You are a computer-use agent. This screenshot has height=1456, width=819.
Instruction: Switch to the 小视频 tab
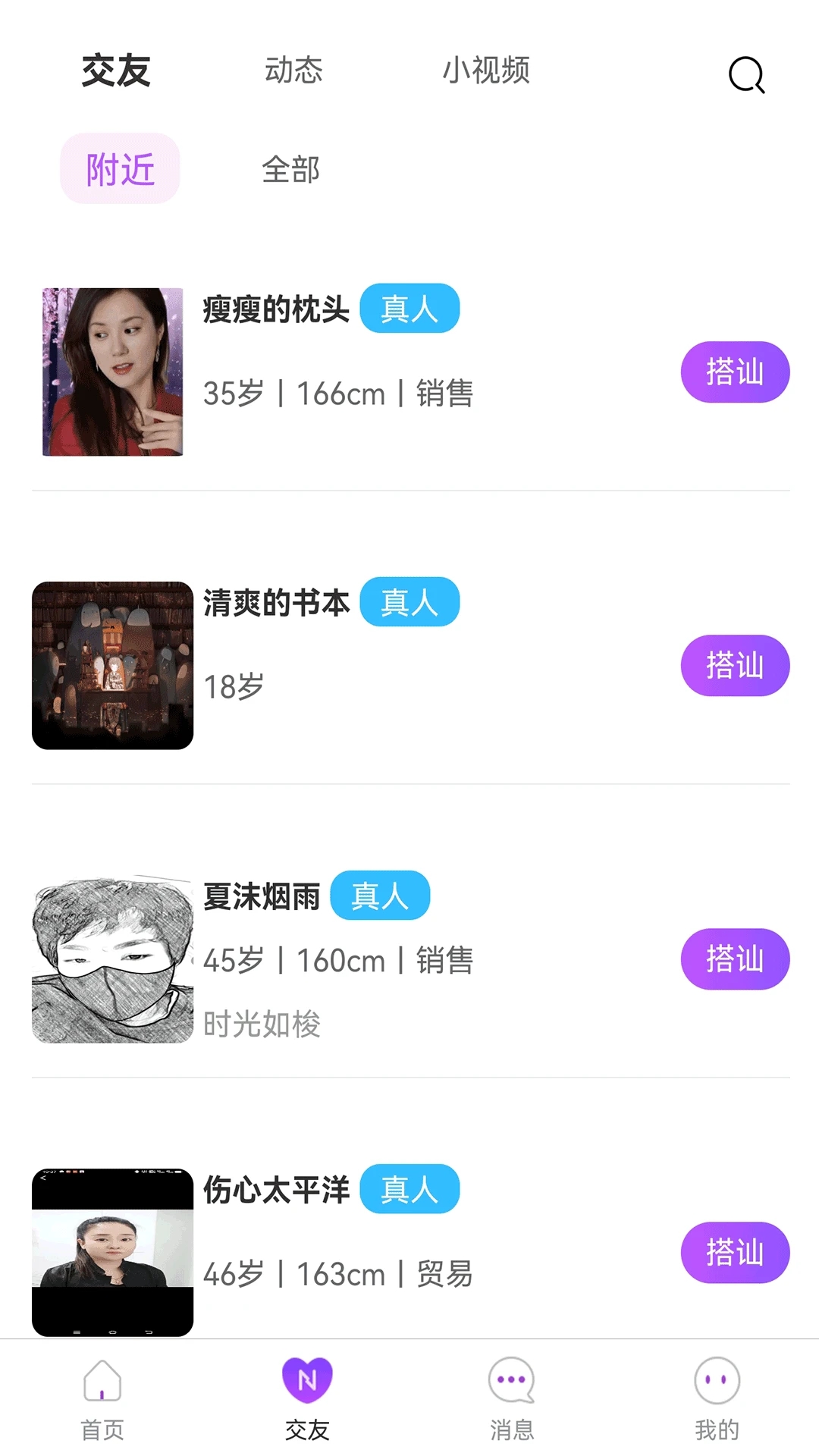(x=486, y=71)
